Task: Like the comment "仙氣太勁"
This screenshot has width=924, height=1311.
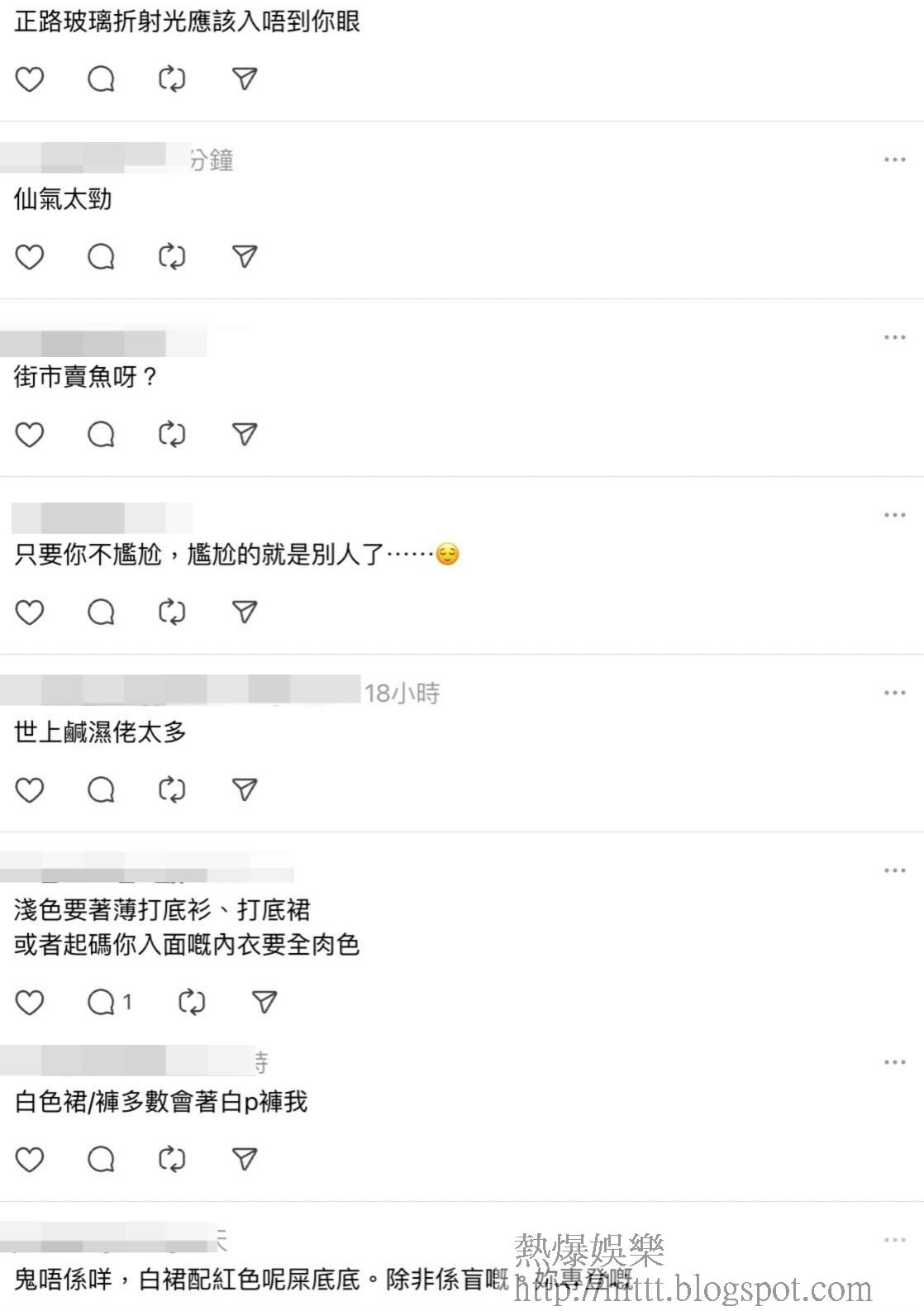Action: 30,257
